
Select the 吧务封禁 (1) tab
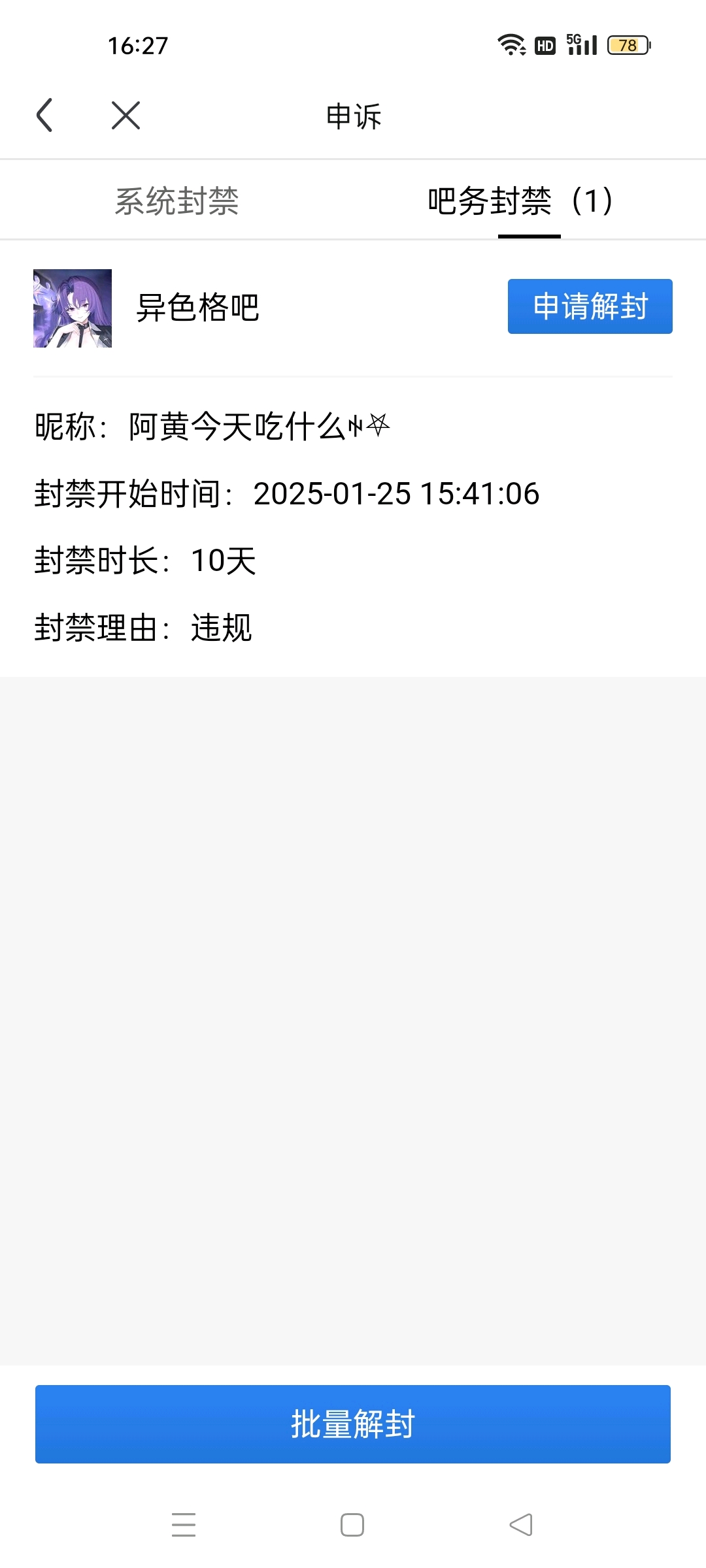point(520,201)
